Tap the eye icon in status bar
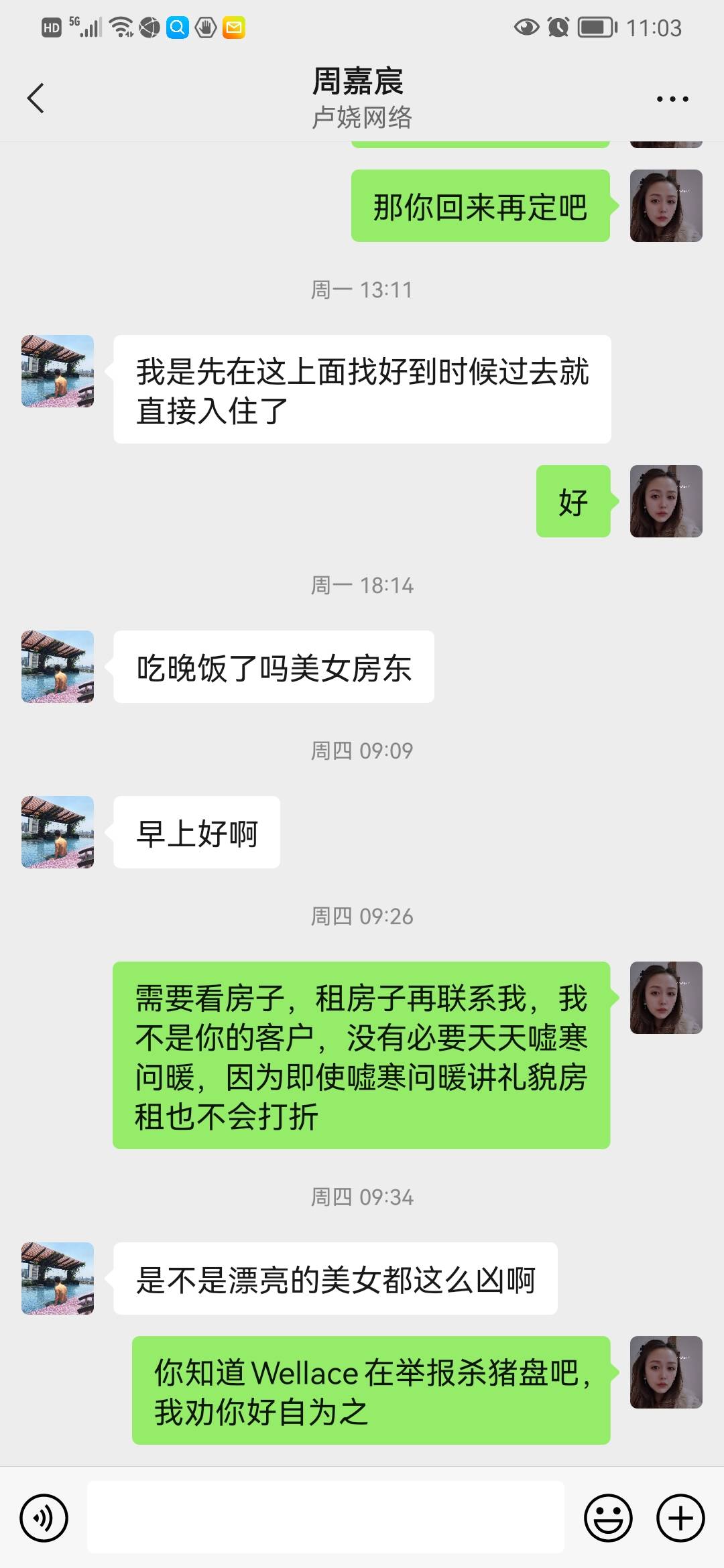Screen dimensions: 724x1568 527,27
